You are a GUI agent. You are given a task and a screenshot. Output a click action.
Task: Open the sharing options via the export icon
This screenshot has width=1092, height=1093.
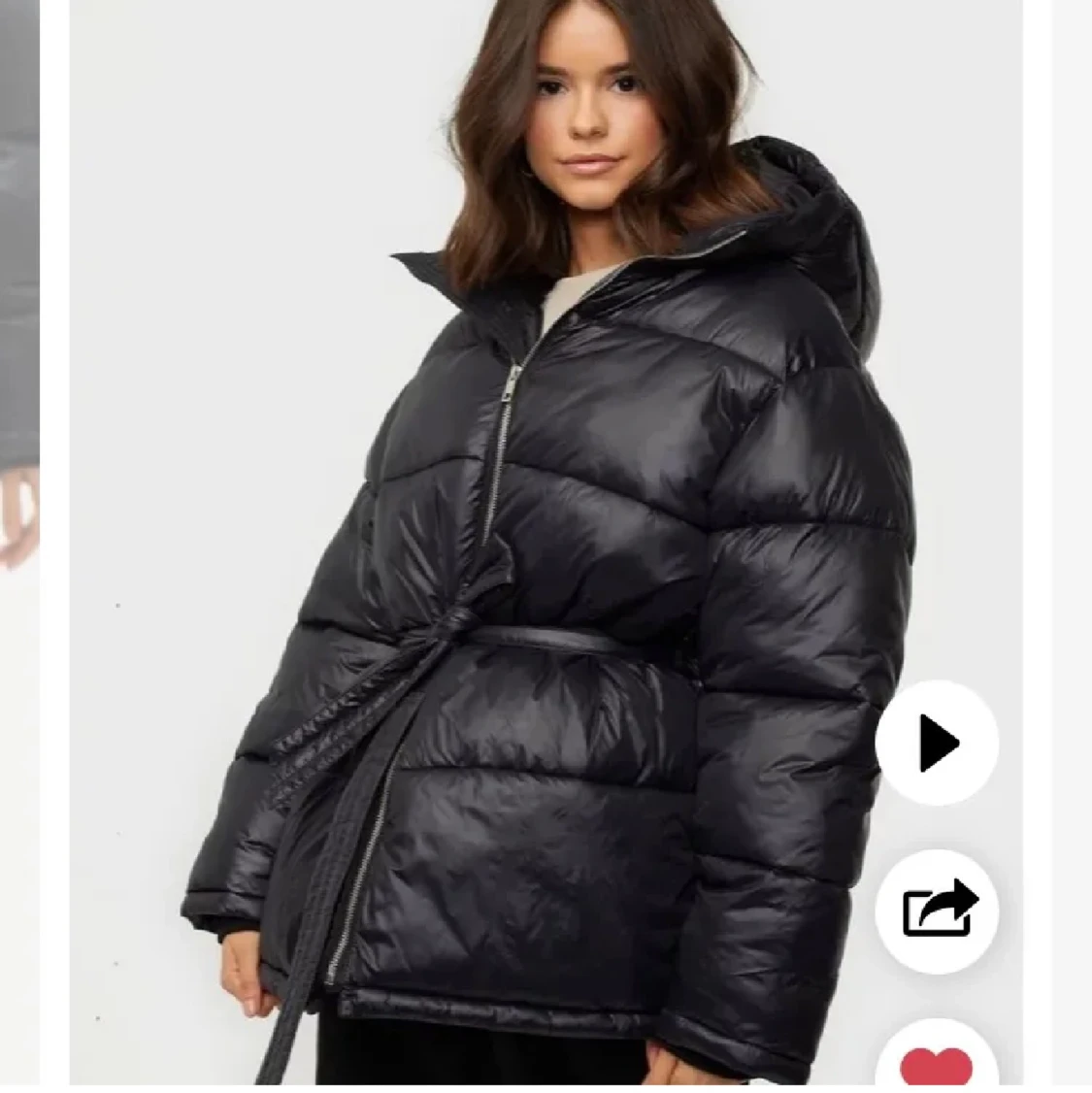937,911
